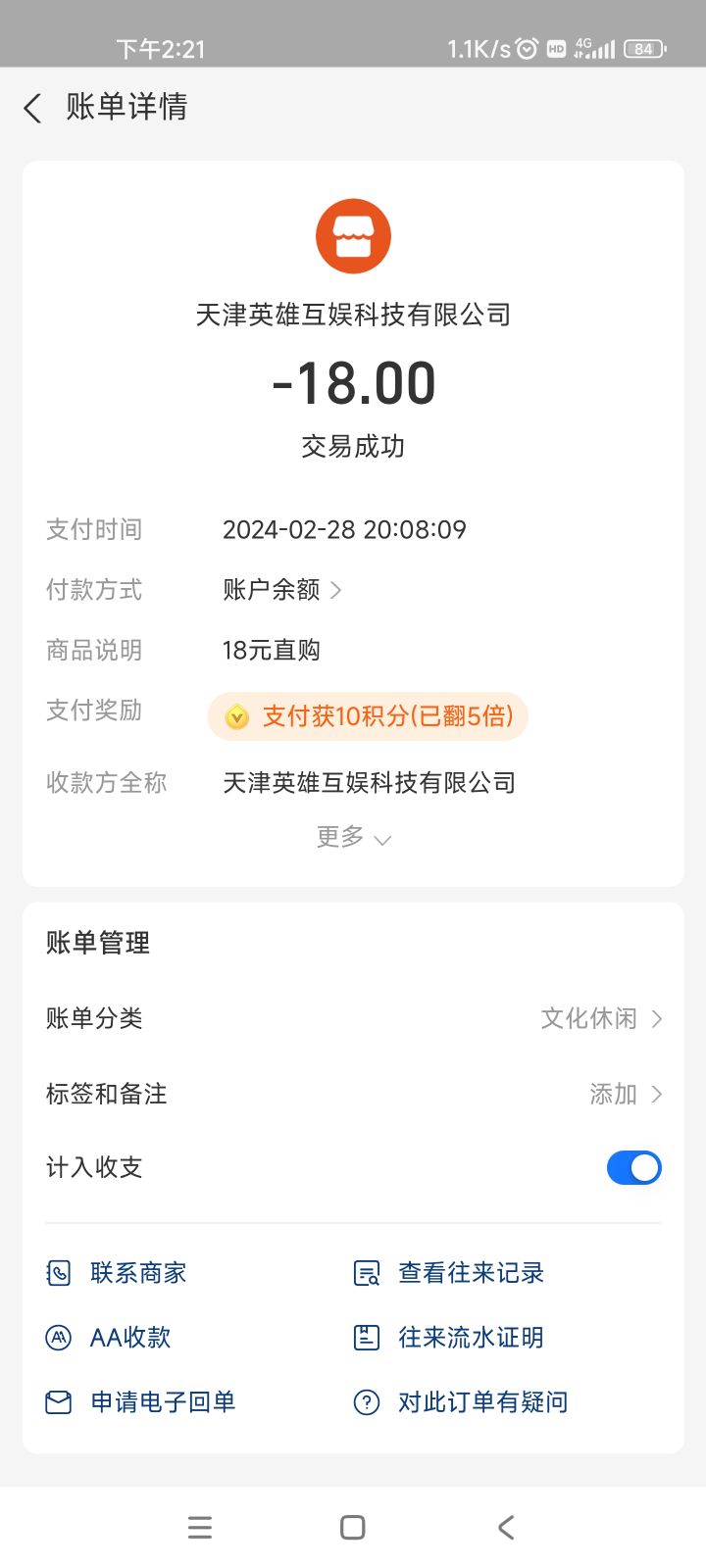
Task: Open the system recent apps button
Action: click(x=200, y=1527)
